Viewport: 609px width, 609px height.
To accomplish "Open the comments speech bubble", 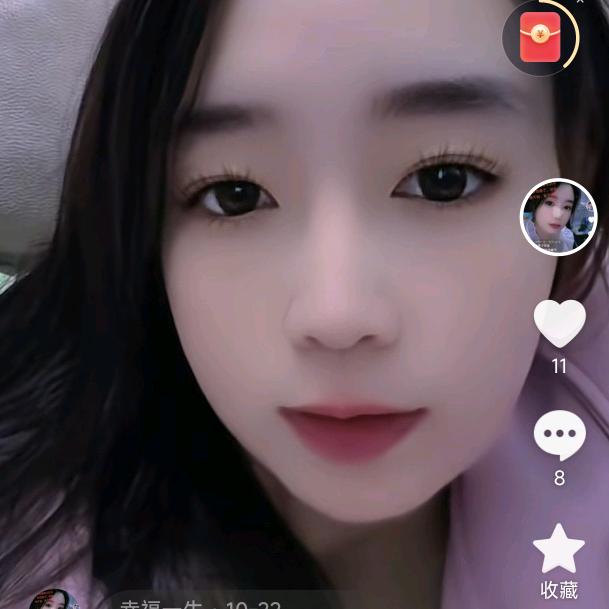I will coord(559,435).
